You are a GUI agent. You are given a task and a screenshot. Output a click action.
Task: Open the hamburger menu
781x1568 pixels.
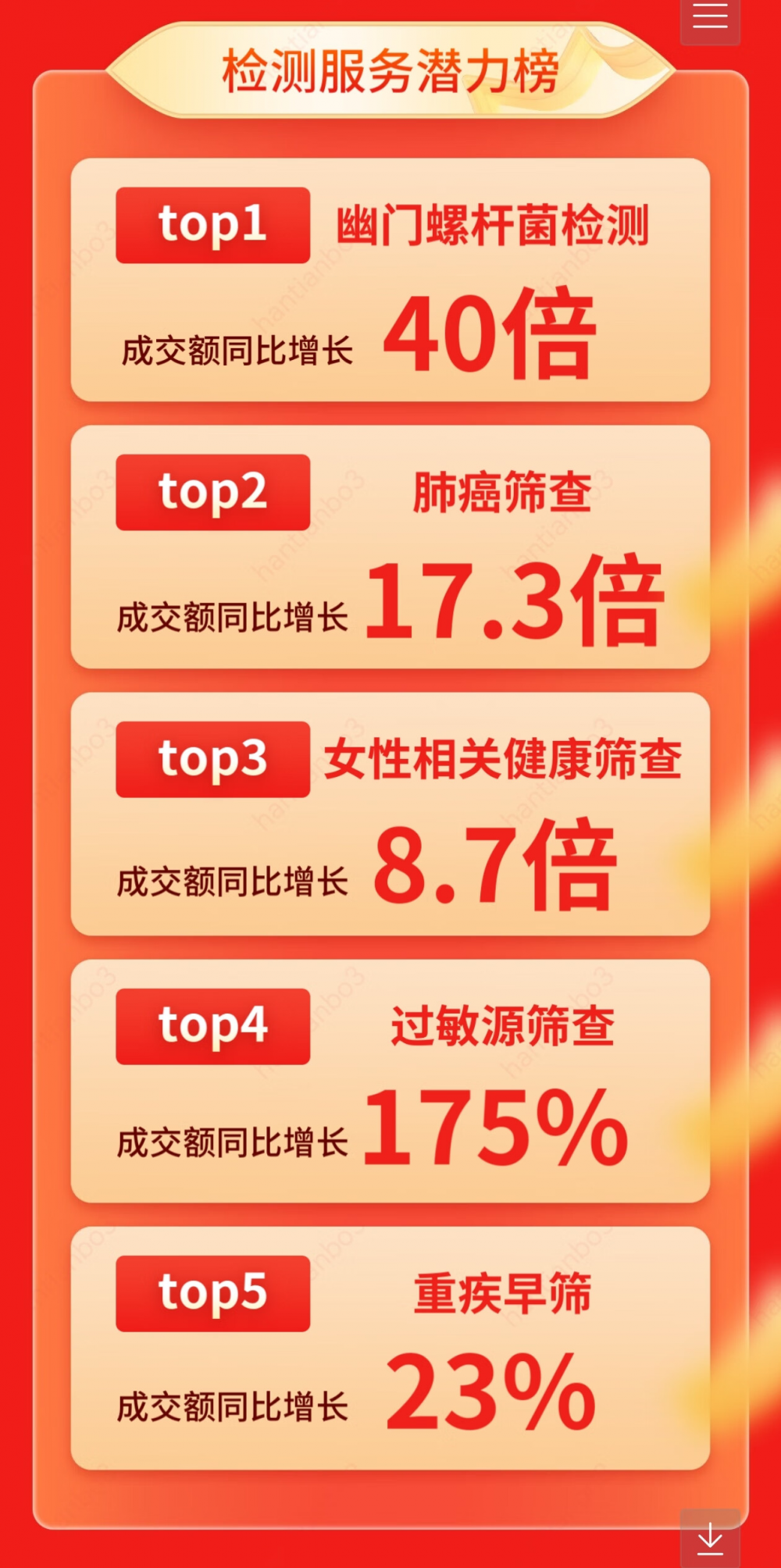[x=710, y=17]
